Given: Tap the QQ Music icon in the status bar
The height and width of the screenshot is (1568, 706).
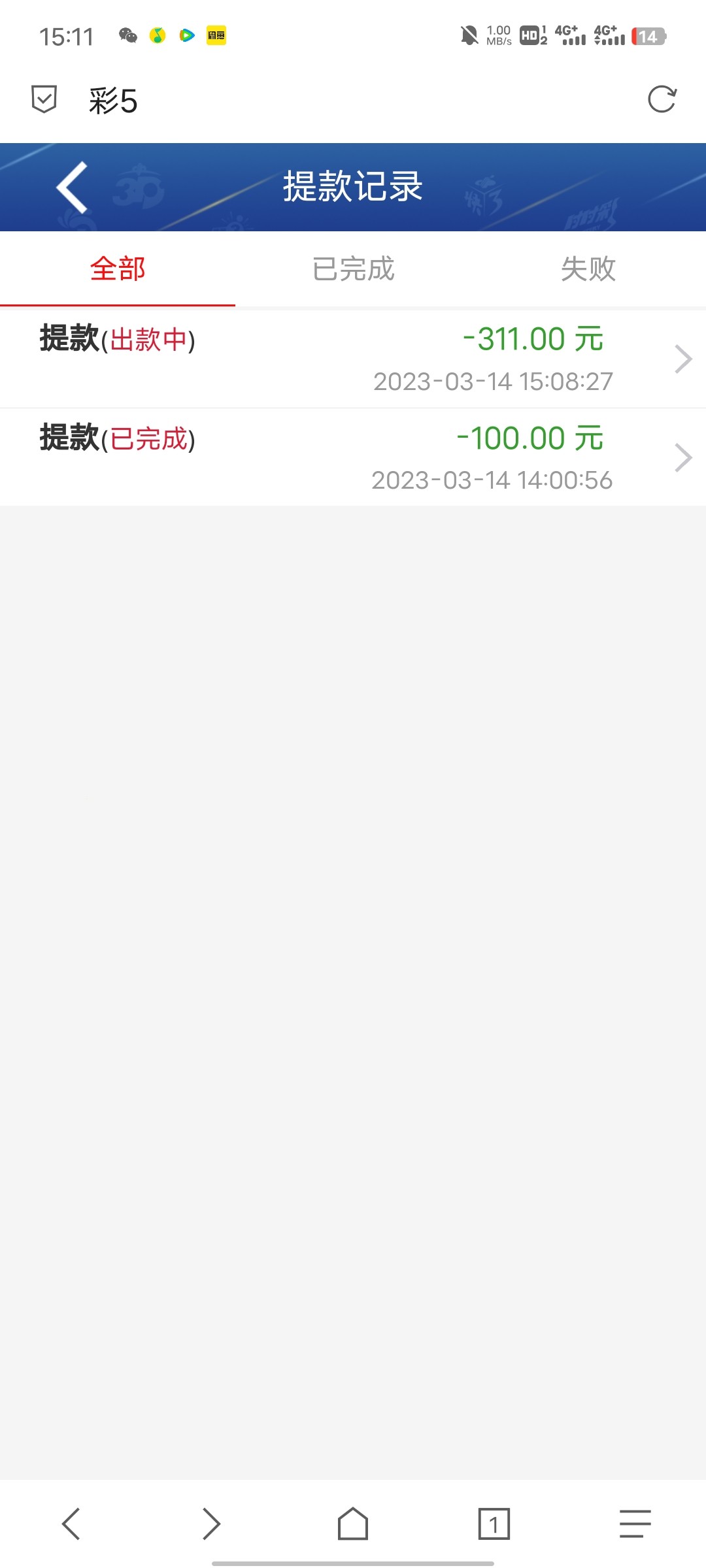Looking at the screenshot, I should [158, 36].
